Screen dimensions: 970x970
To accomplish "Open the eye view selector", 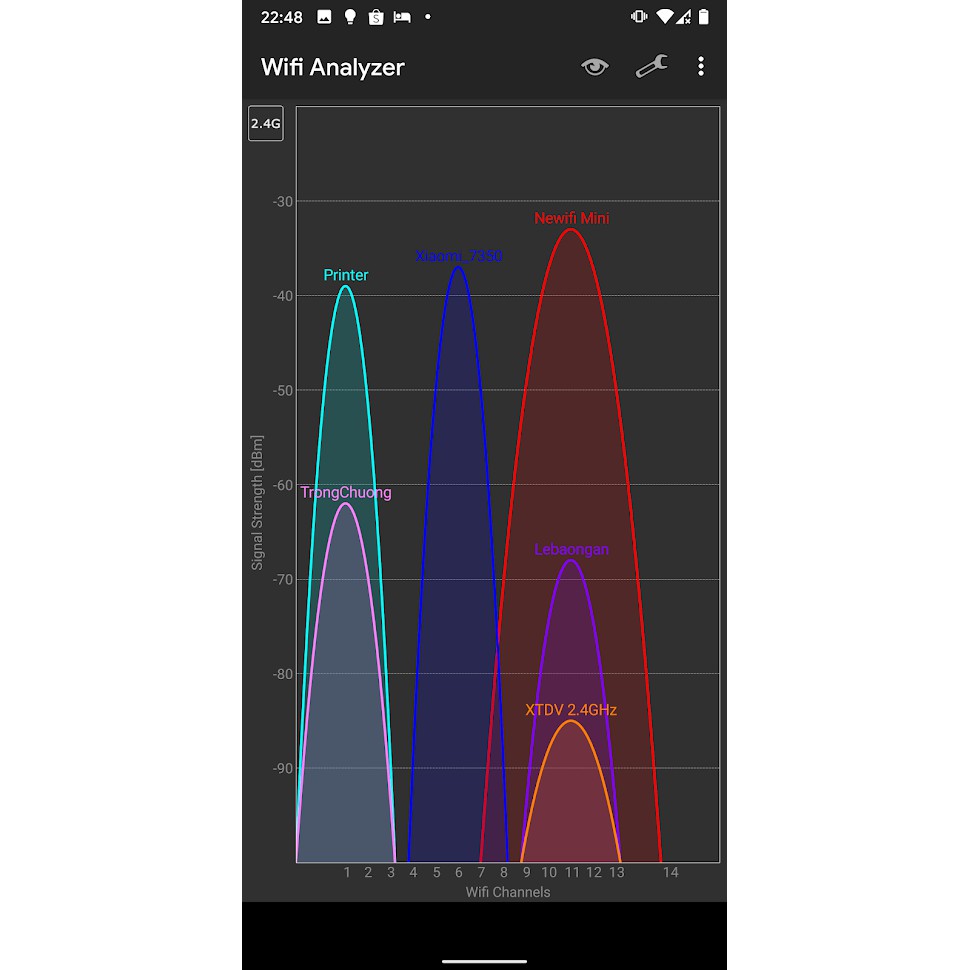I will tap(595, 67).
